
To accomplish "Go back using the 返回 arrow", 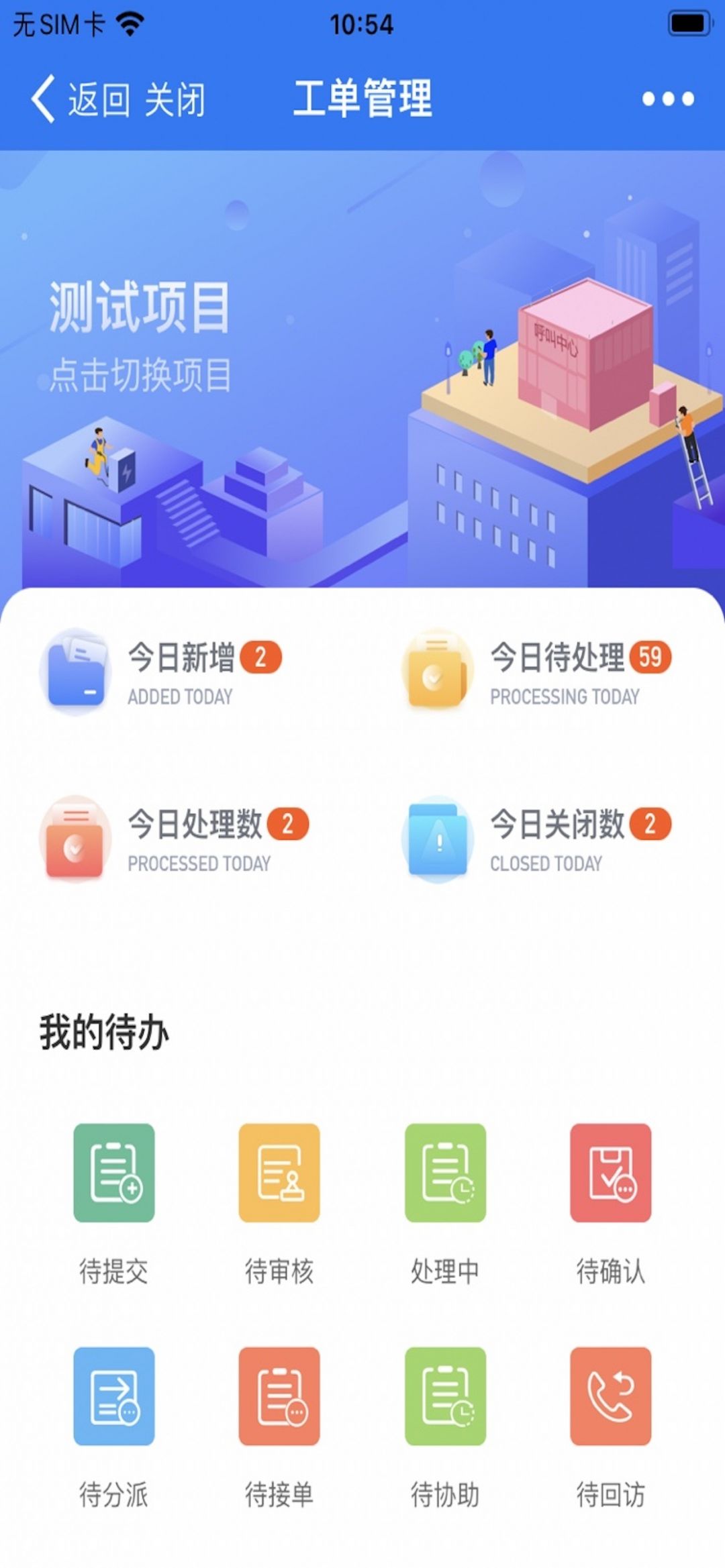I will click(x=79, y=99).
